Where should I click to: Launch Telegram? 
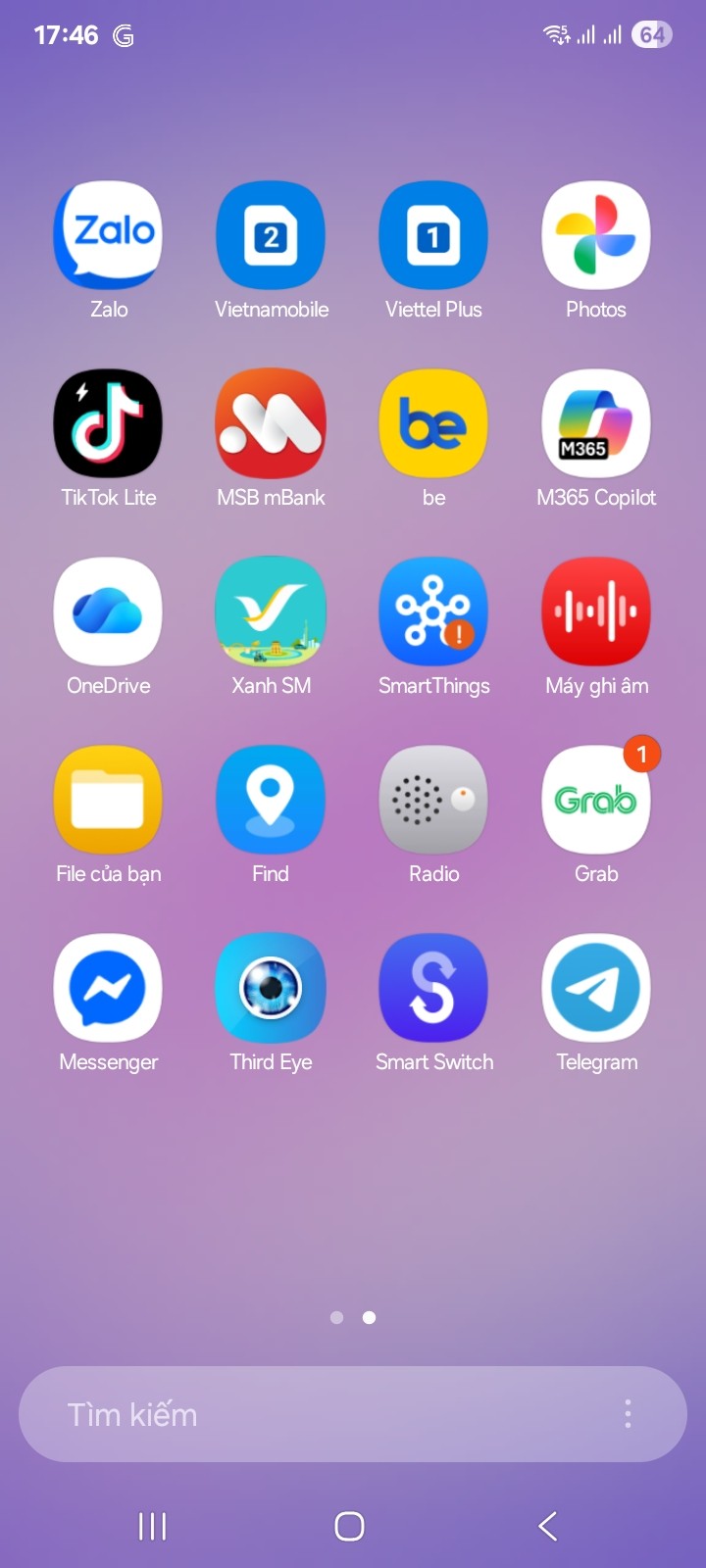click(596, 988)
